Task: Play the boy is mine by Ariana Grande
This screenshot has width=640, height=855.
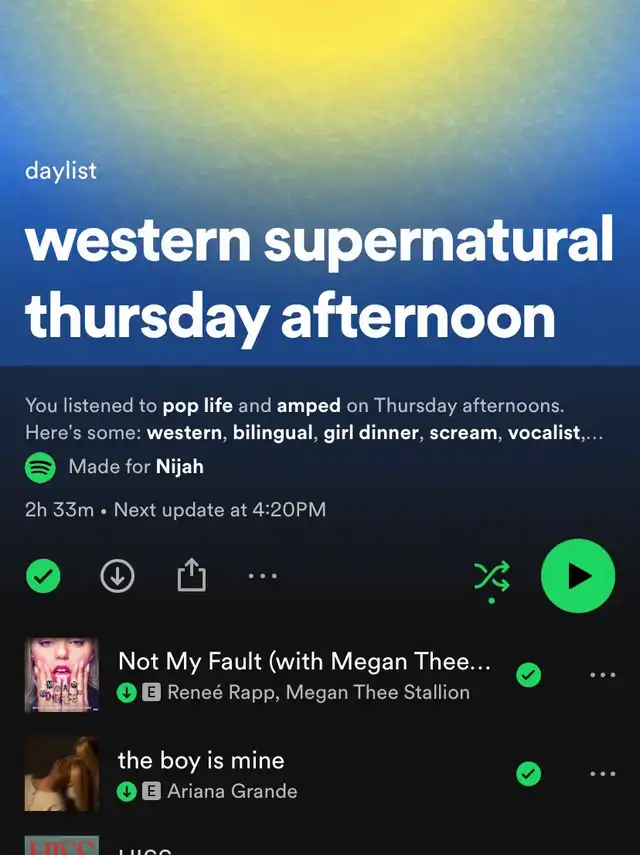Action: click(x=300, y=773)
